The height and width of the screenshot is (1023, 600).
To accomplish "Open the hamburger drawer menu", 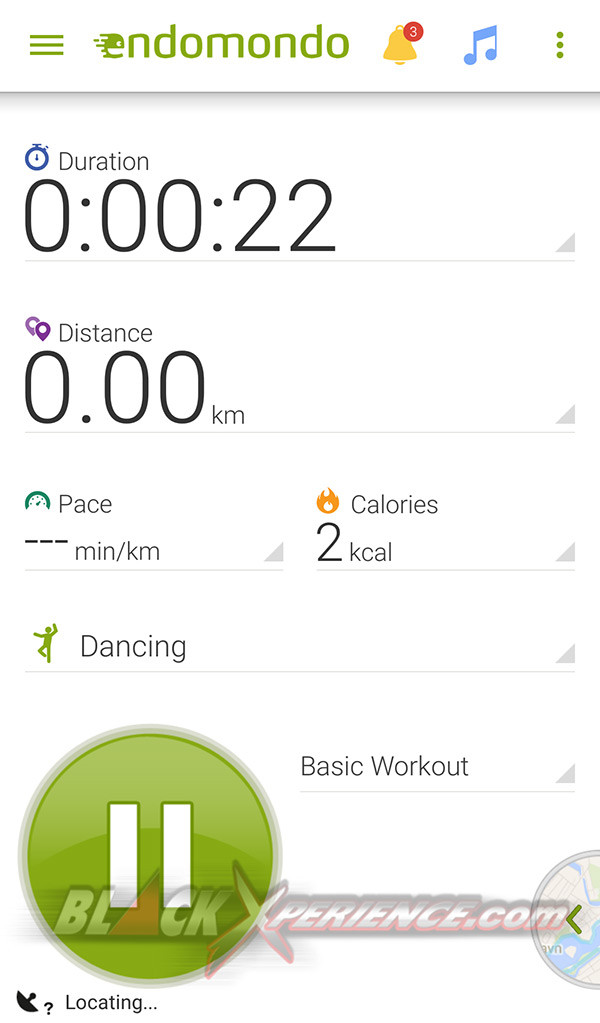I will tap(46, 45).
